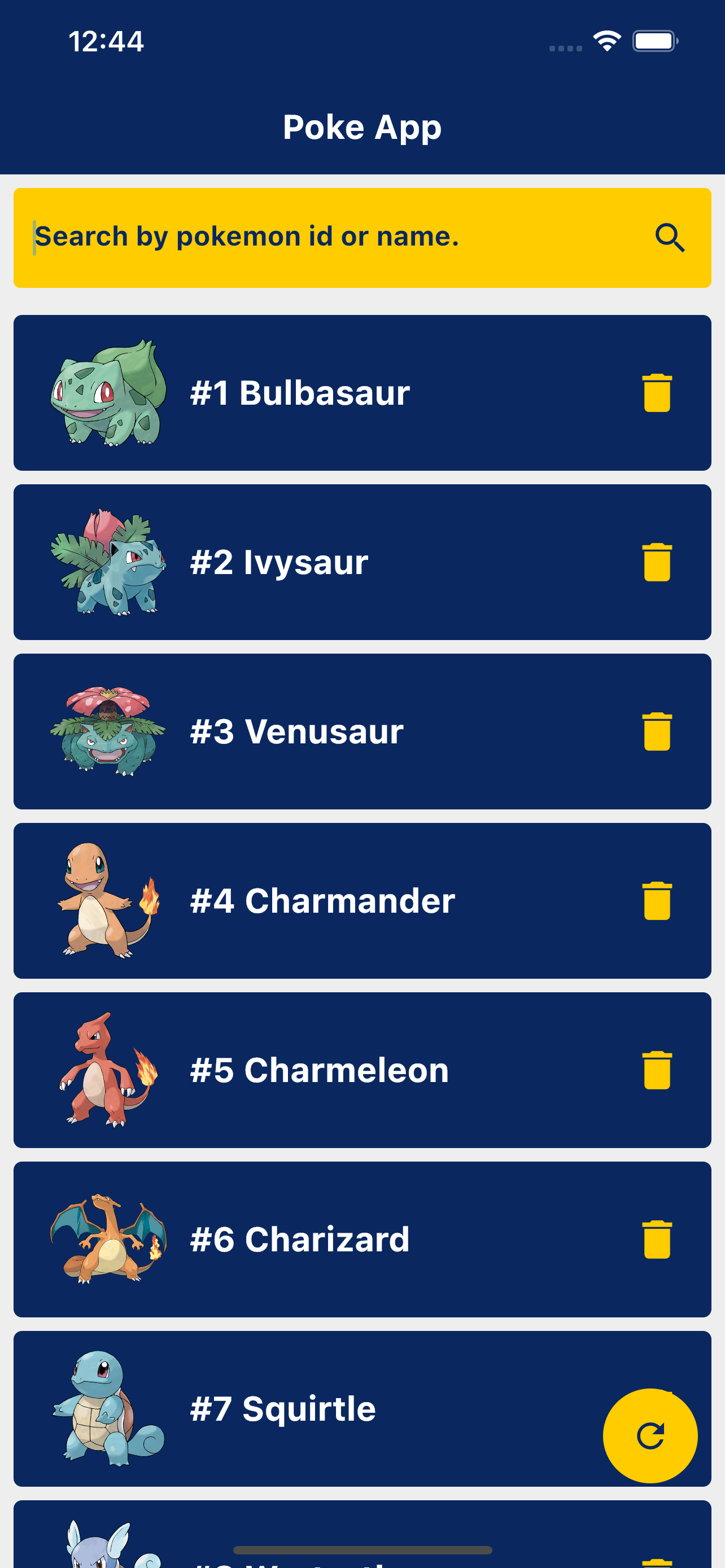Delete Charmeleon using its trash icon
Image resolution: width=725 pixels, height=1568 pixels.
[657, 1071]
